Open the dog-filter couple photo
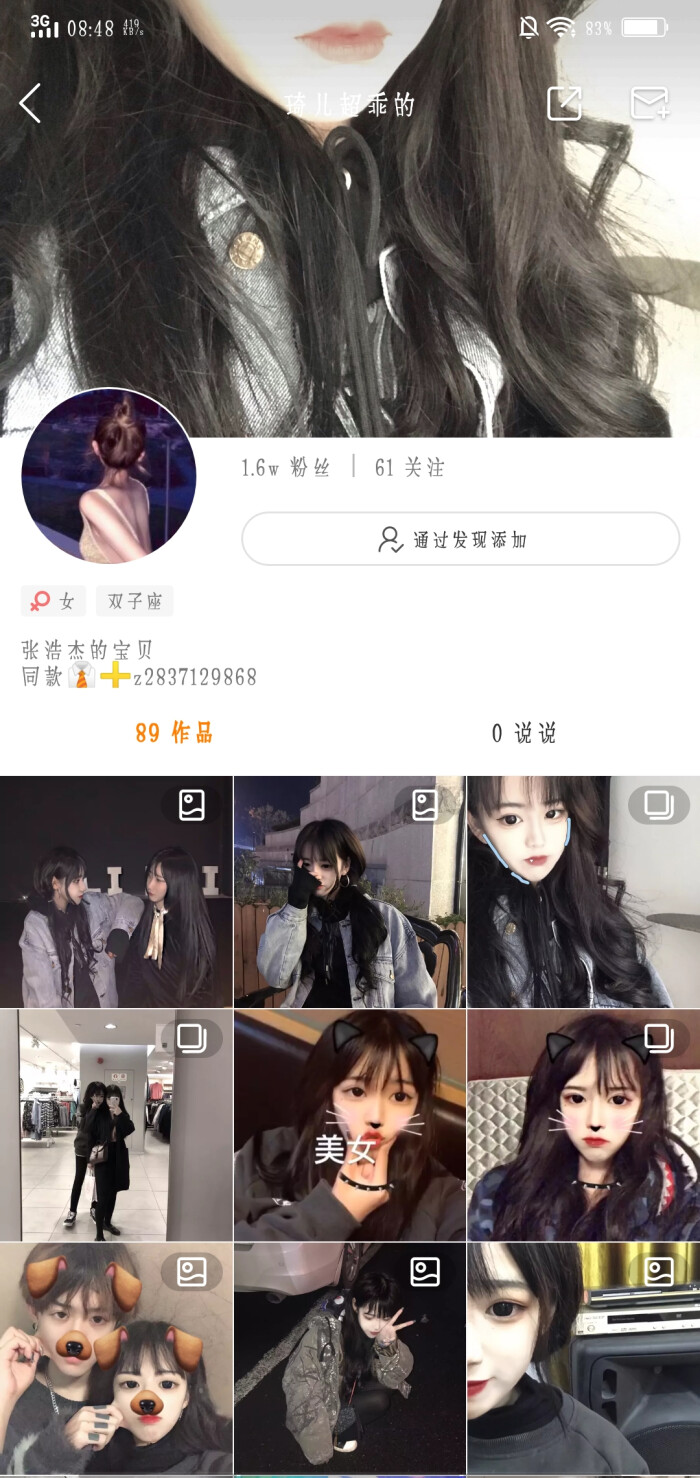700x1478 pixels. pyautogui.click(x=116, y=1358)
